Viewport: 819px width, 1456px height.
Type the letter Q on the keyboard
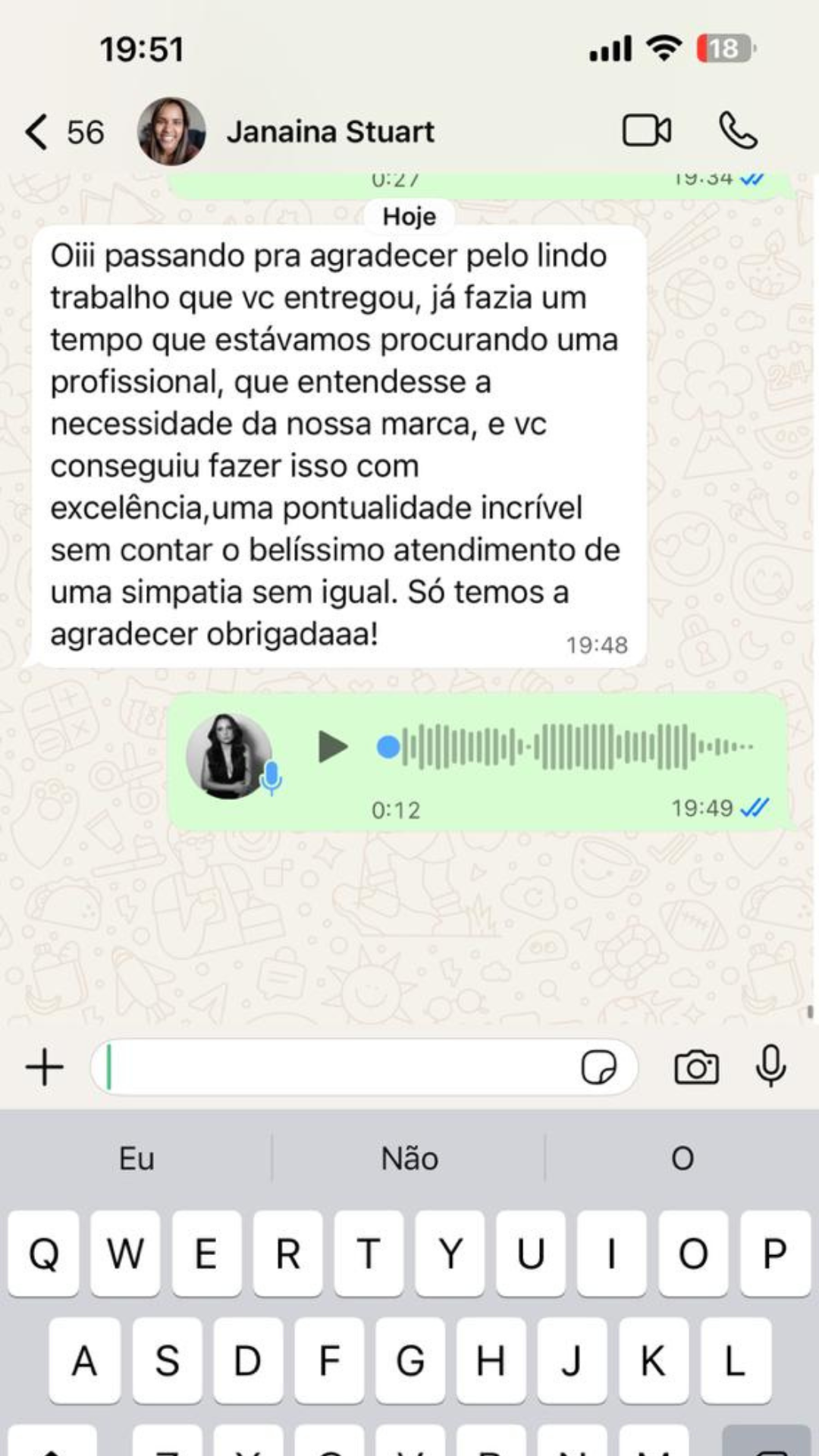[x=44, y=1254]
